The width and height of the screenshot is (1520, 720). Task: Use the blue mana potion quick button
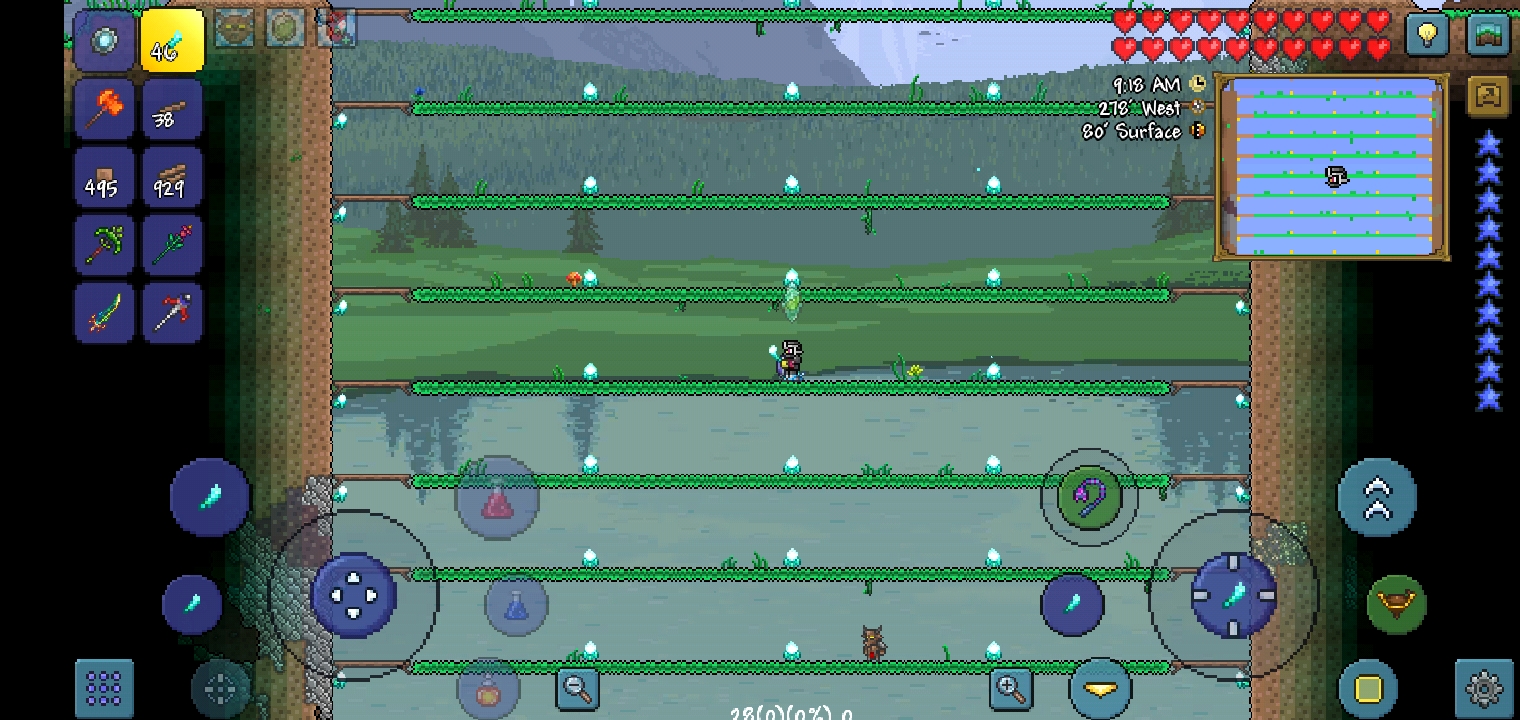click(516, 604)
